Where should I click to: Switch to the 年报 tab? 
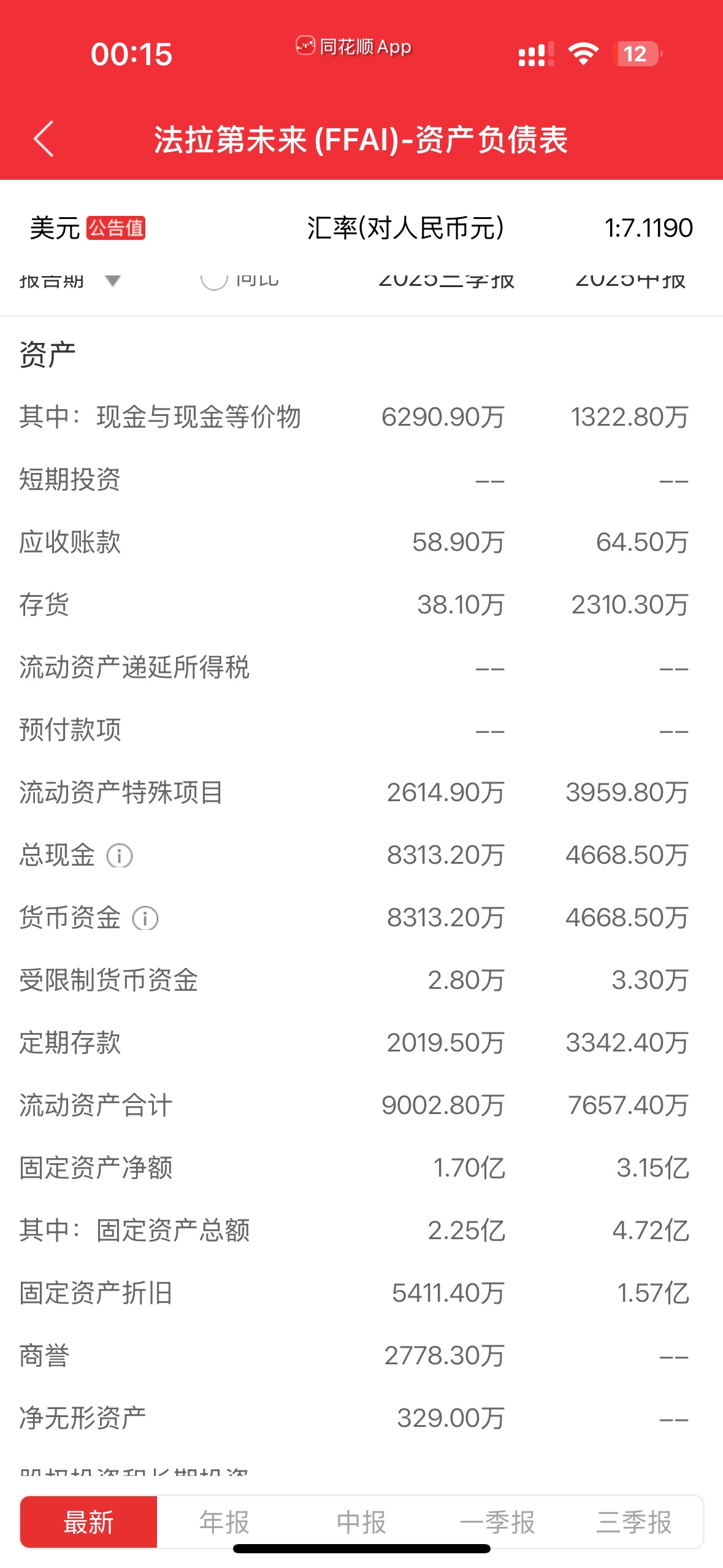(x=224, y=1522)
